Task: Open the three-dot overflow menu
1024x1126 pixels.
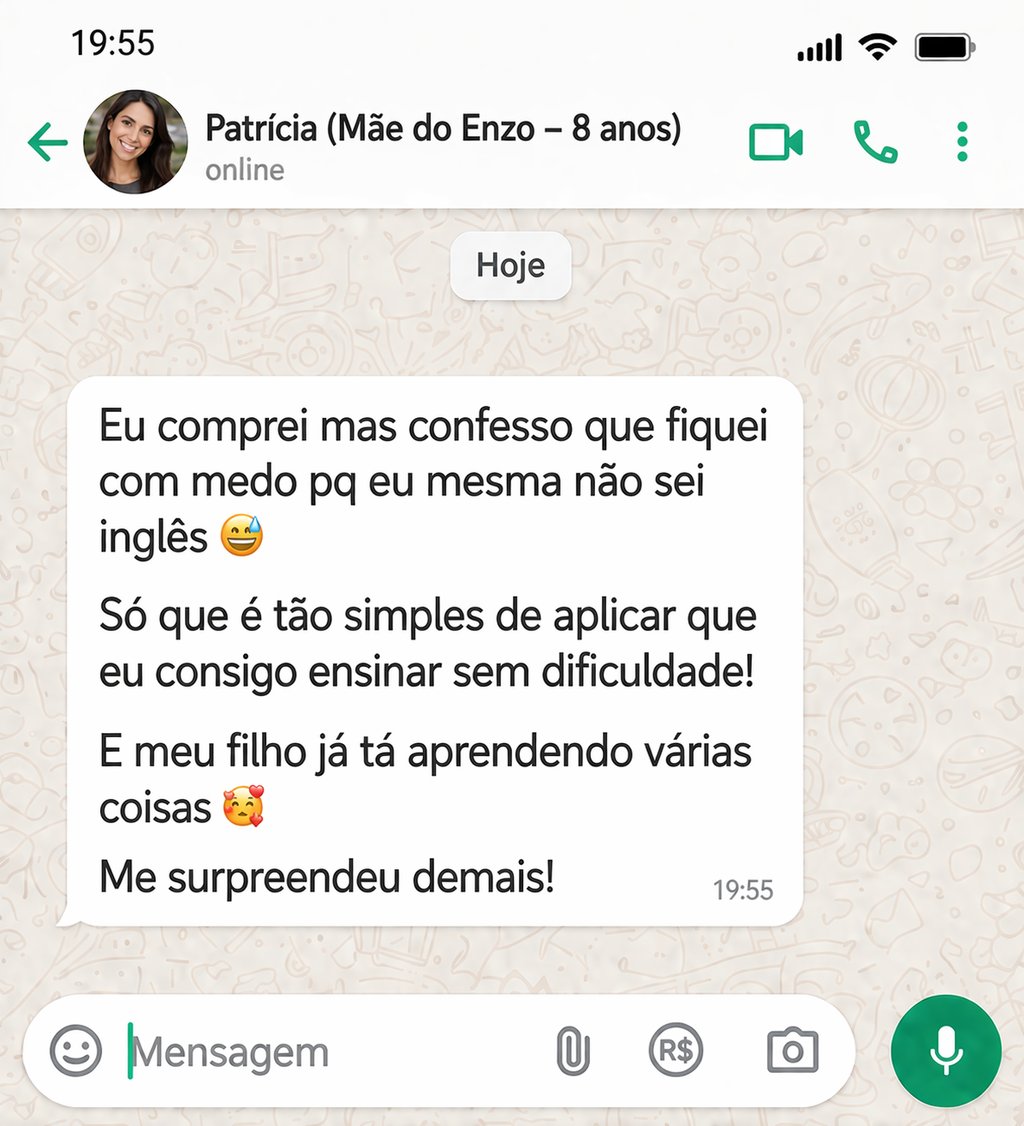Action: (x=962, y=143)
